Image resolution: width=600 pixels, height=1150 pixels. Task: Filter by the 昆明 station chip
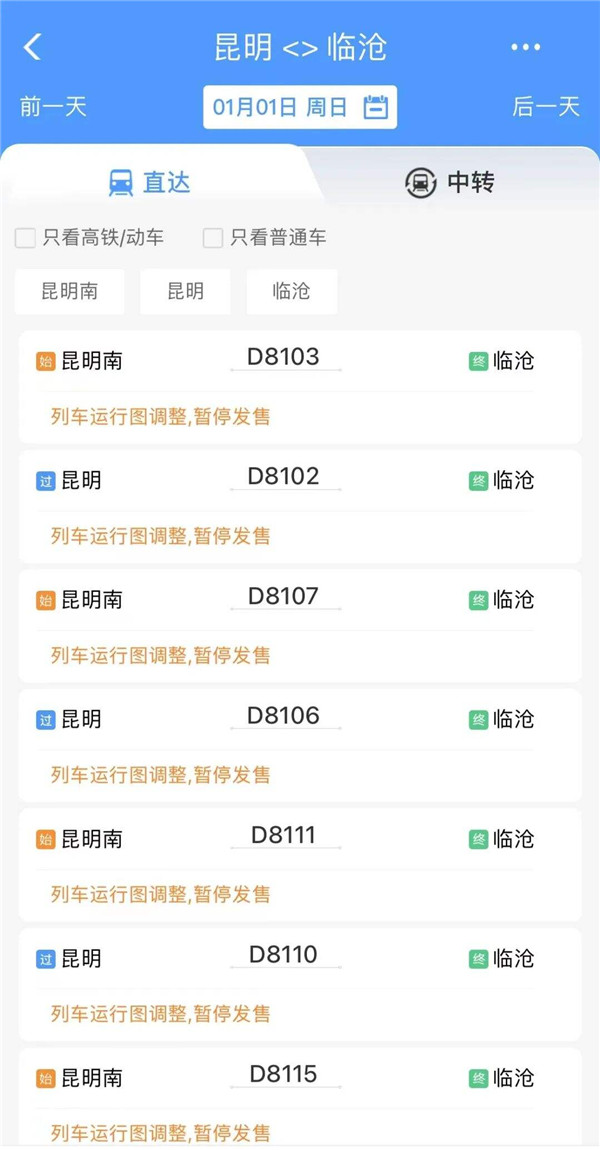coord(185,291)
